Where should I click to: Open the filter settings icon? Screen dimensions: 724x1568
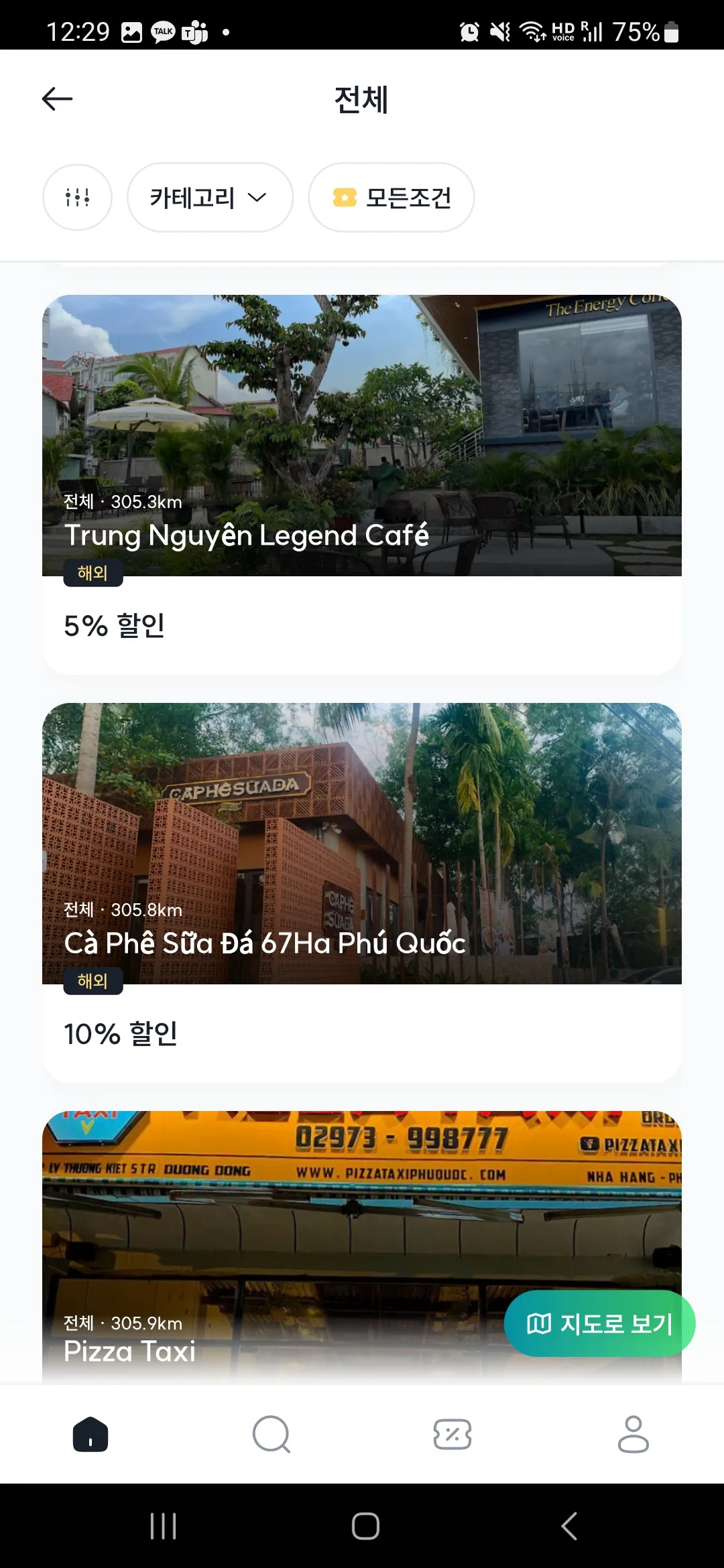(77, 198)
